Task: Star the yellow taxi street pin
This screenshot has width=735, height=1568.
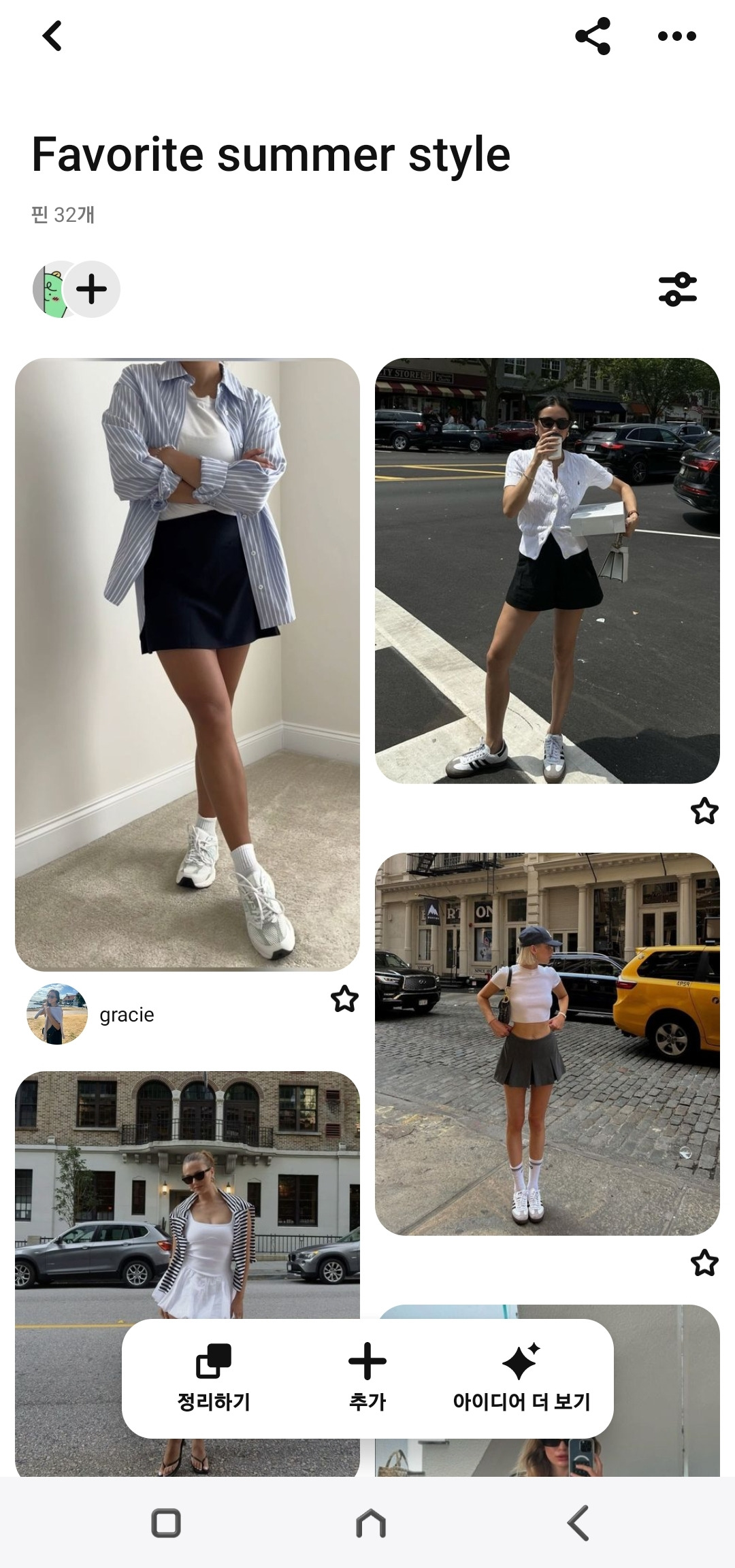Action: coord(704,1262)
